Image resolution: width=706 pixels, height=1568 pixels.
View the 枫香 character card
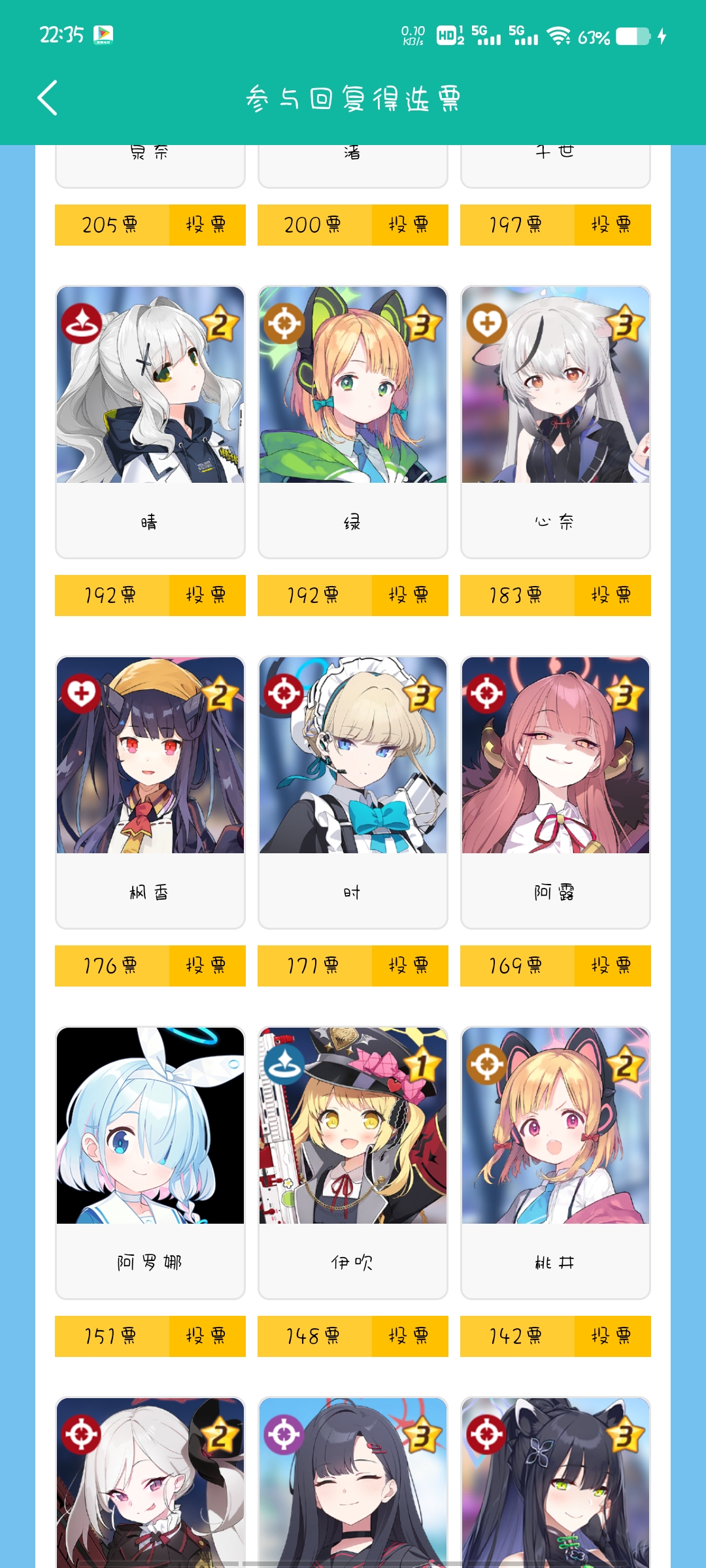click(x=150, y=792)
